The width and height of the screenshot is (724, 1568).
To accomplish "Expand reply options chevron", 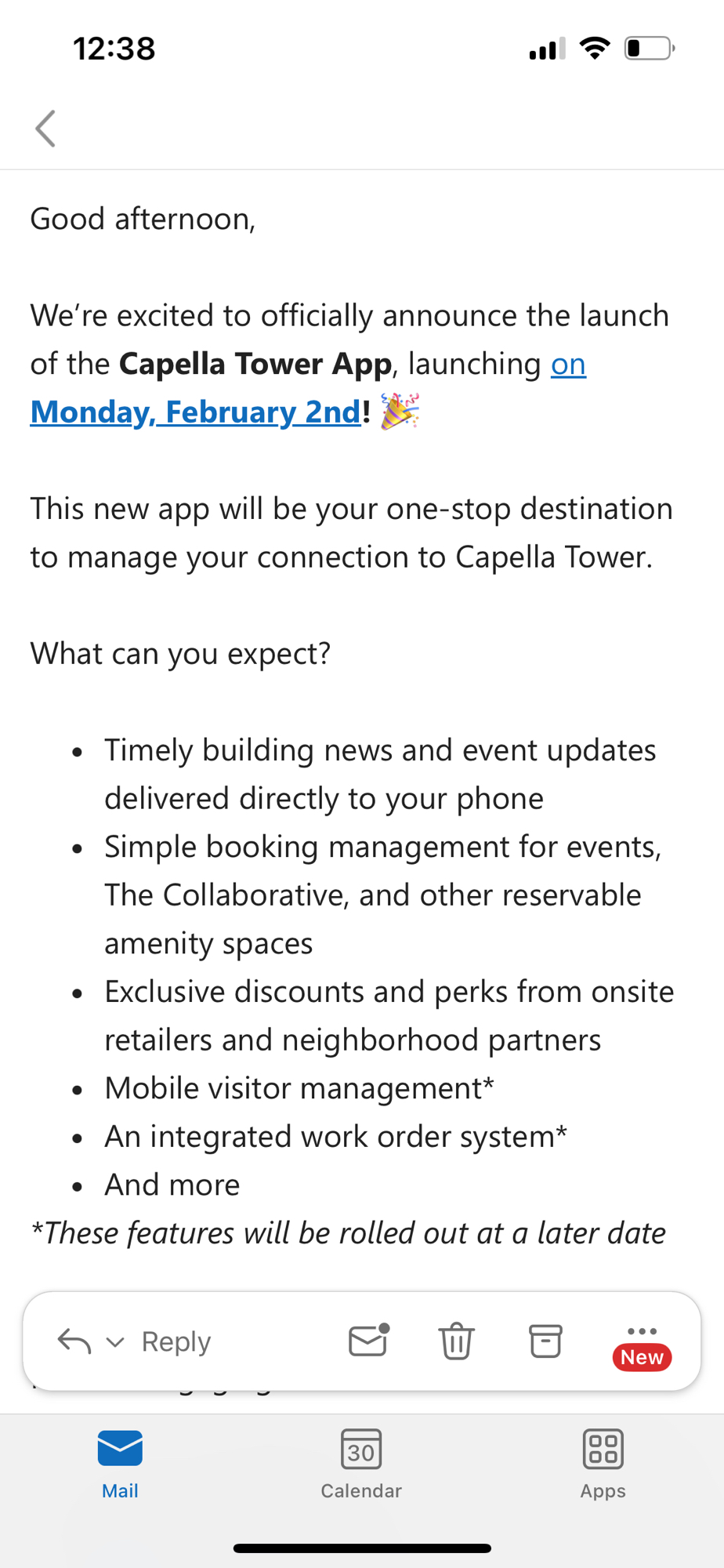I will pos(115,1342).
